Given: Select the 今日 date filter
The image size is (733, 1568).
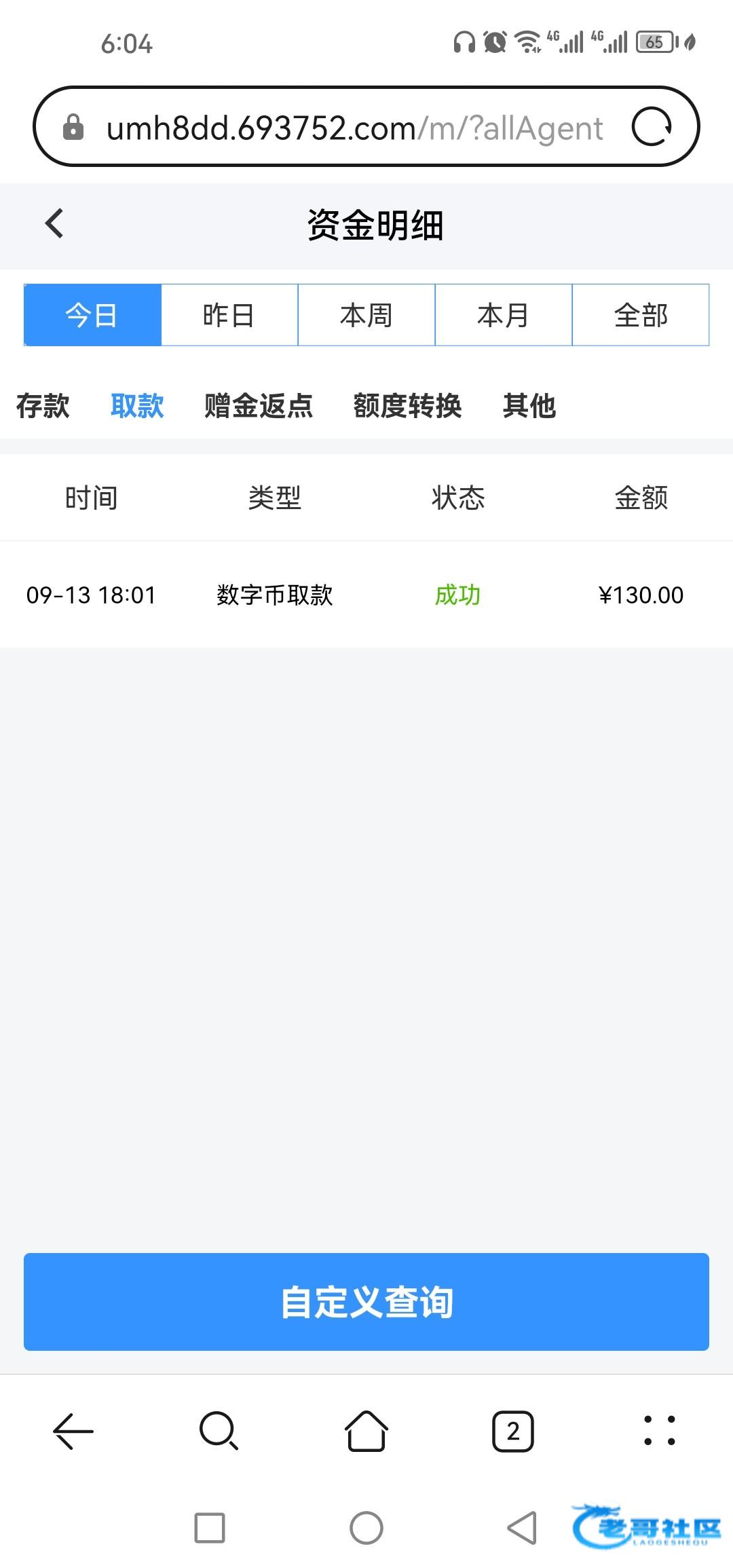Looking at the screenshot, I should [92, 315].
